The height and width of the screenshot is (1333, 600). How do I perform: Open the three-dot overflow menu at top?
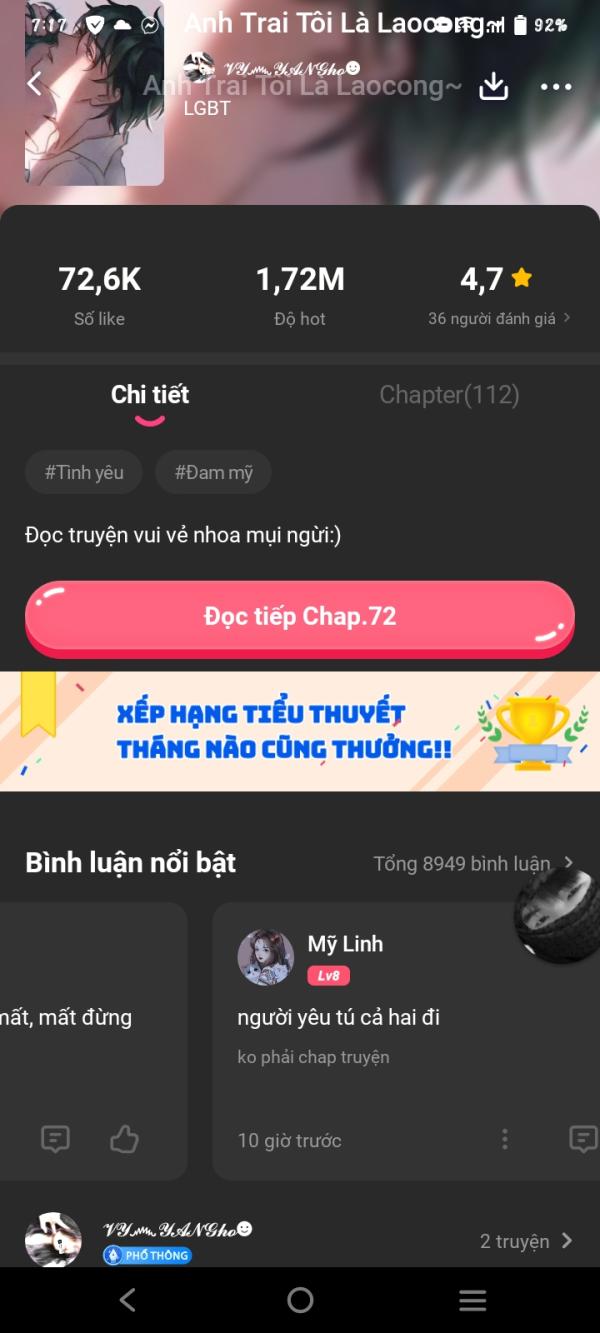pyautogui.click(x=556, y=87)
